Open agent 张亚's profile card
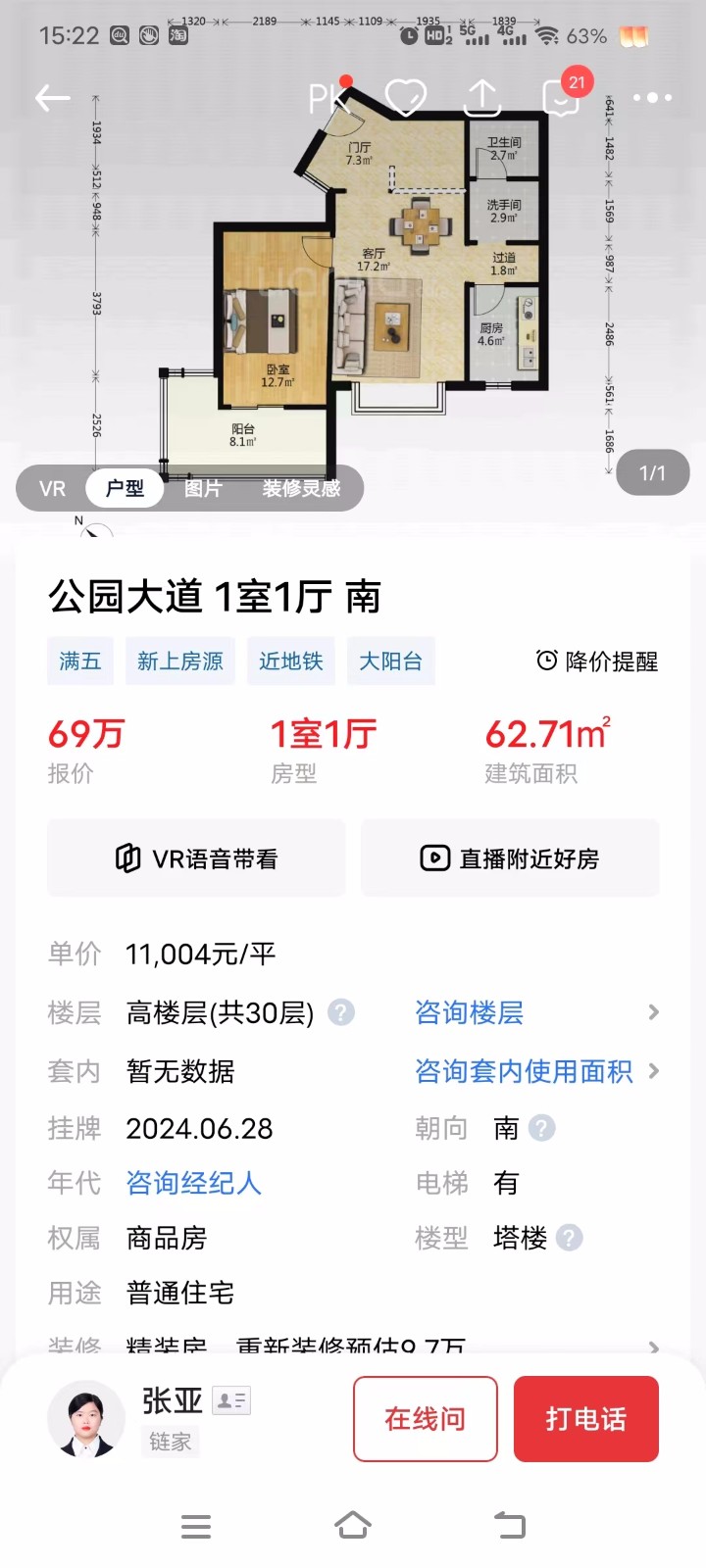 tap(231, 1401)
